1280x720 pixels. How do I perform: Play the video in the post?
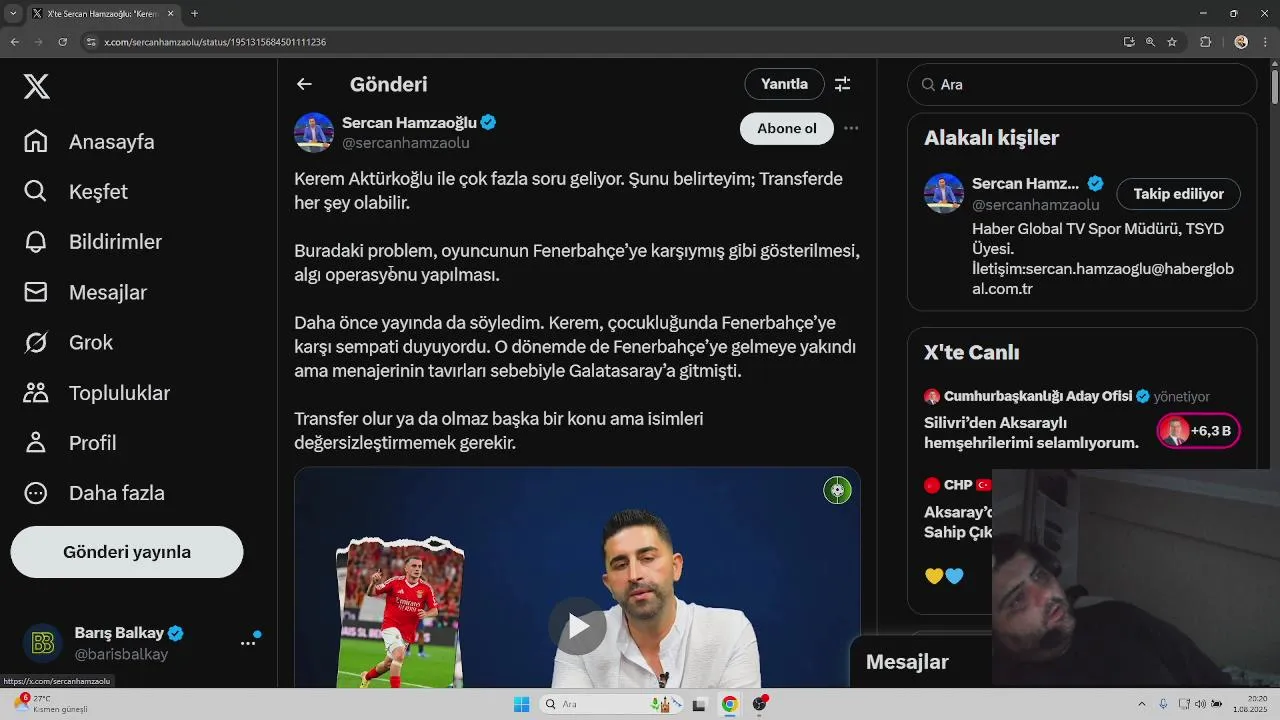[x=578, y=626]
